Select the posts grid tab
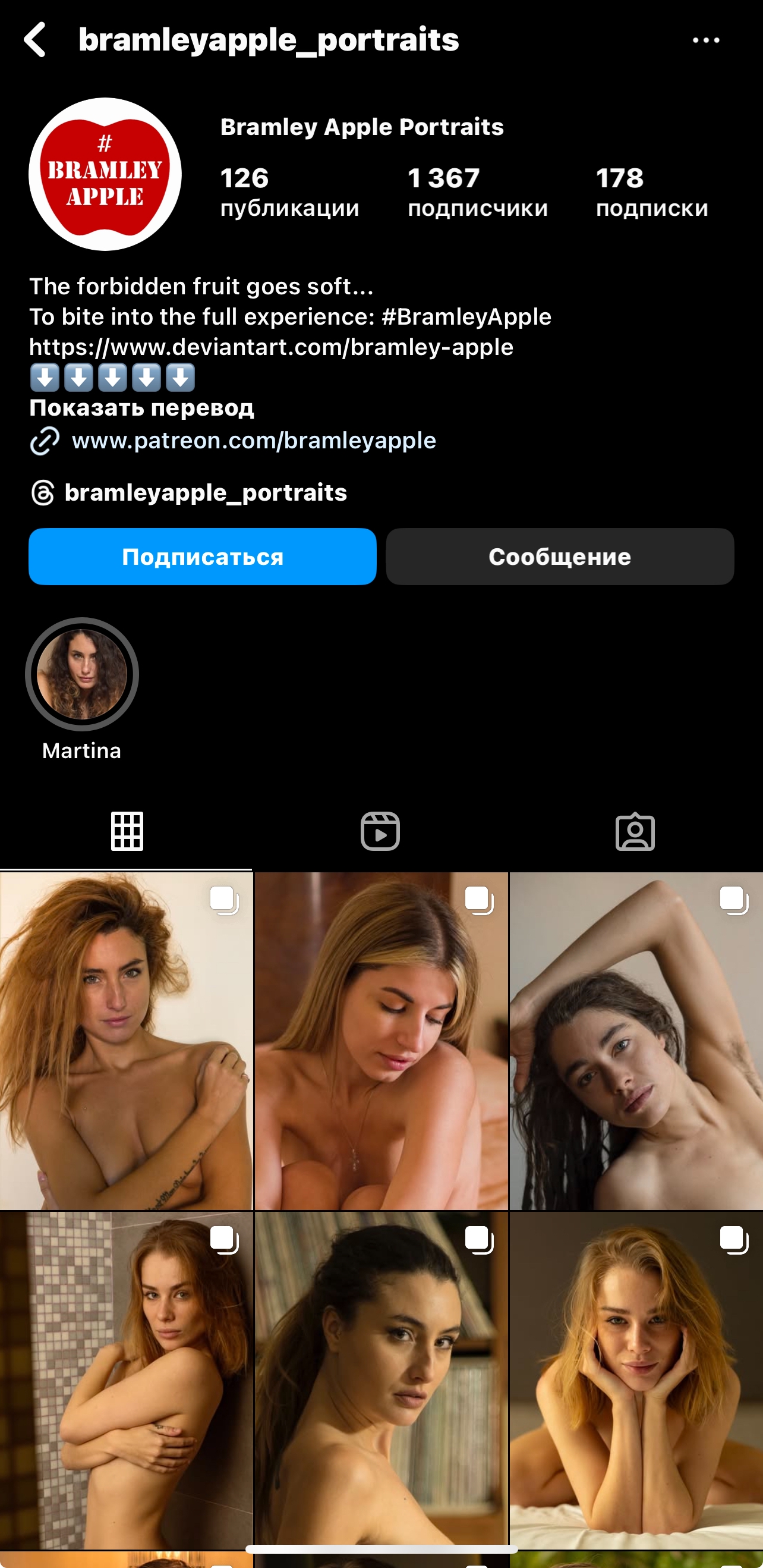 pos(127,831)
